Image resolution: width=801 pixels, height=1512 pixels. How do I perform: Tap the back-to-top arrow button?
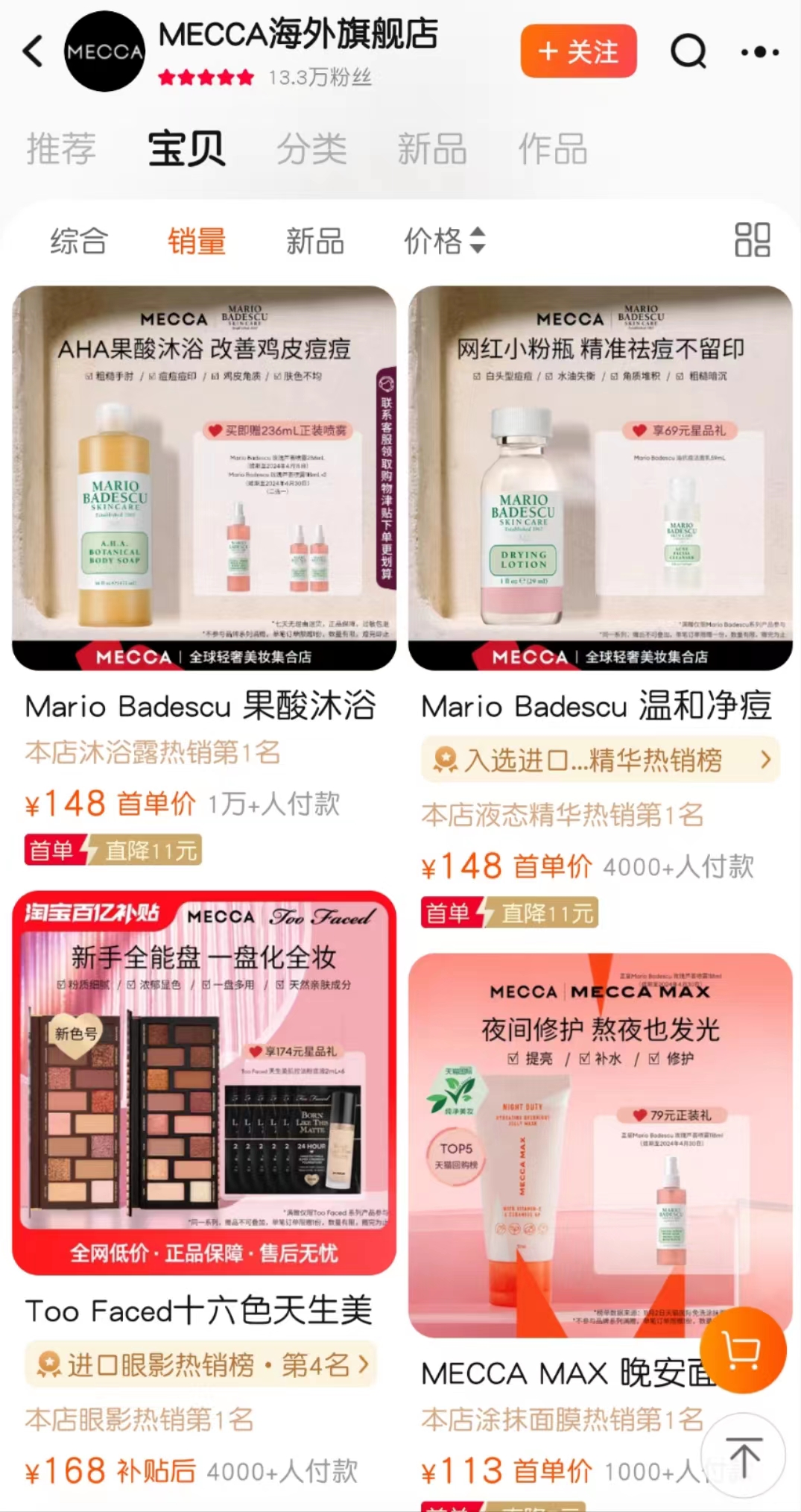point(744,1455)
